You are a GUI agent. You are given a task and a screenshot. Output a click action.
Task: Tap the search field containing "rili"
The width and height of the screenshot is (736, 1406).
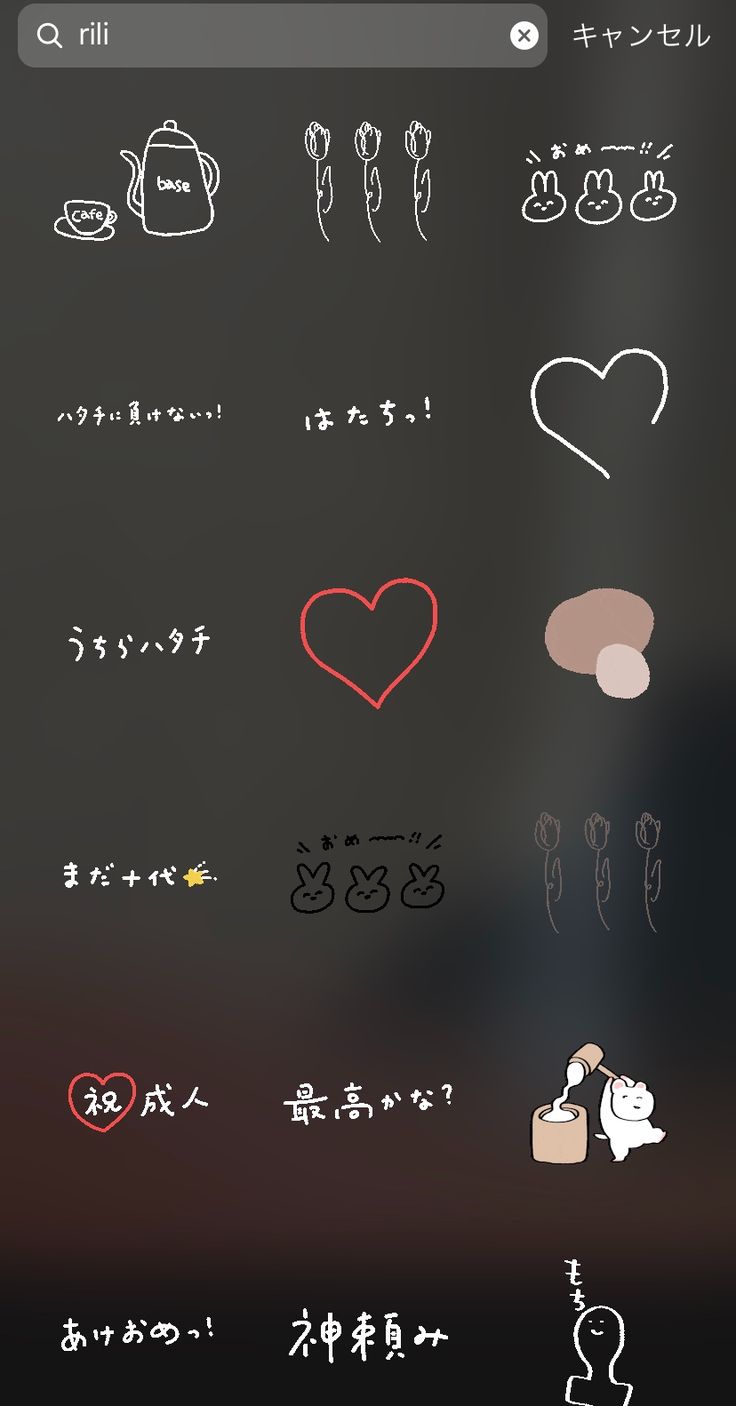[x=280, y=36]
